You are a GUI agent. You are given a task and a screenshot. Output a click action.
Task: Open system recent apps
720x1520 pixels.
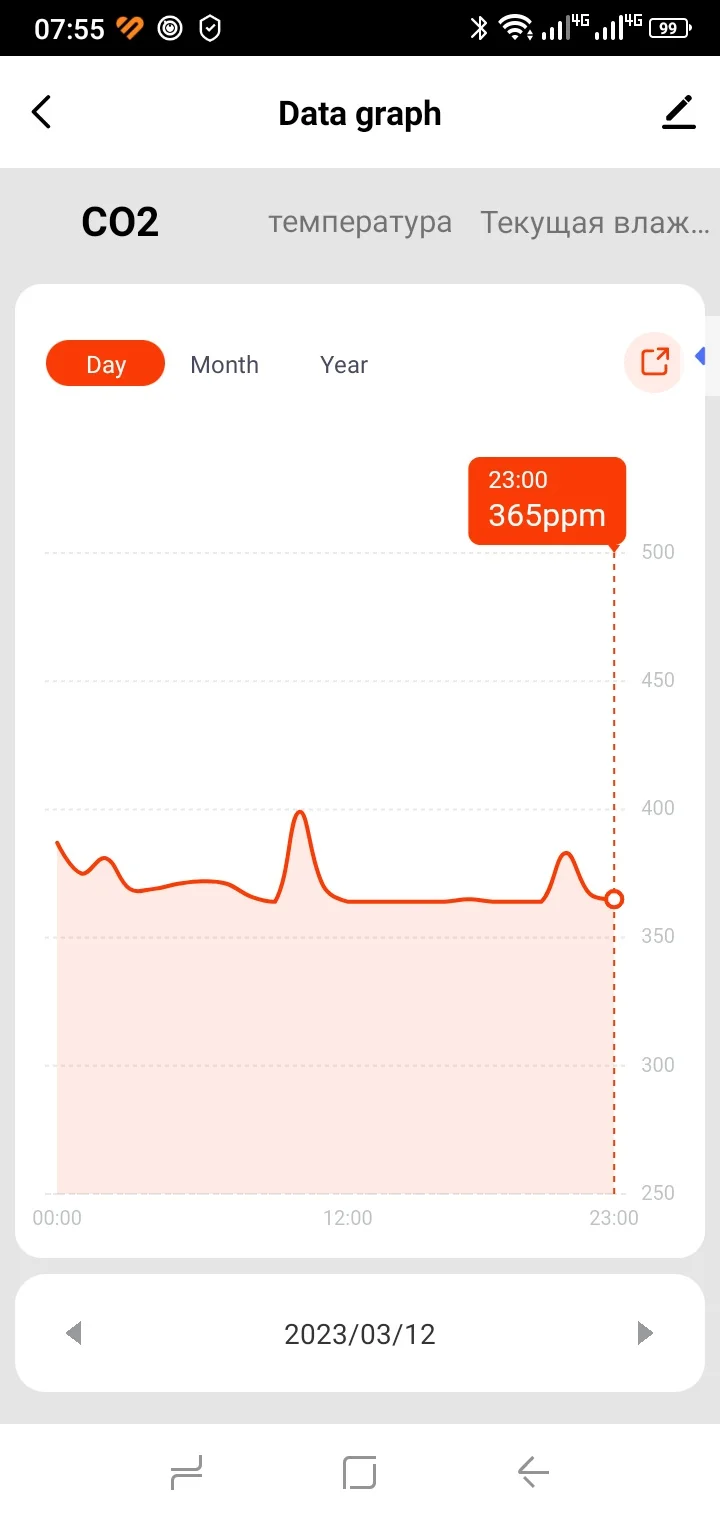pos(187,1472)
